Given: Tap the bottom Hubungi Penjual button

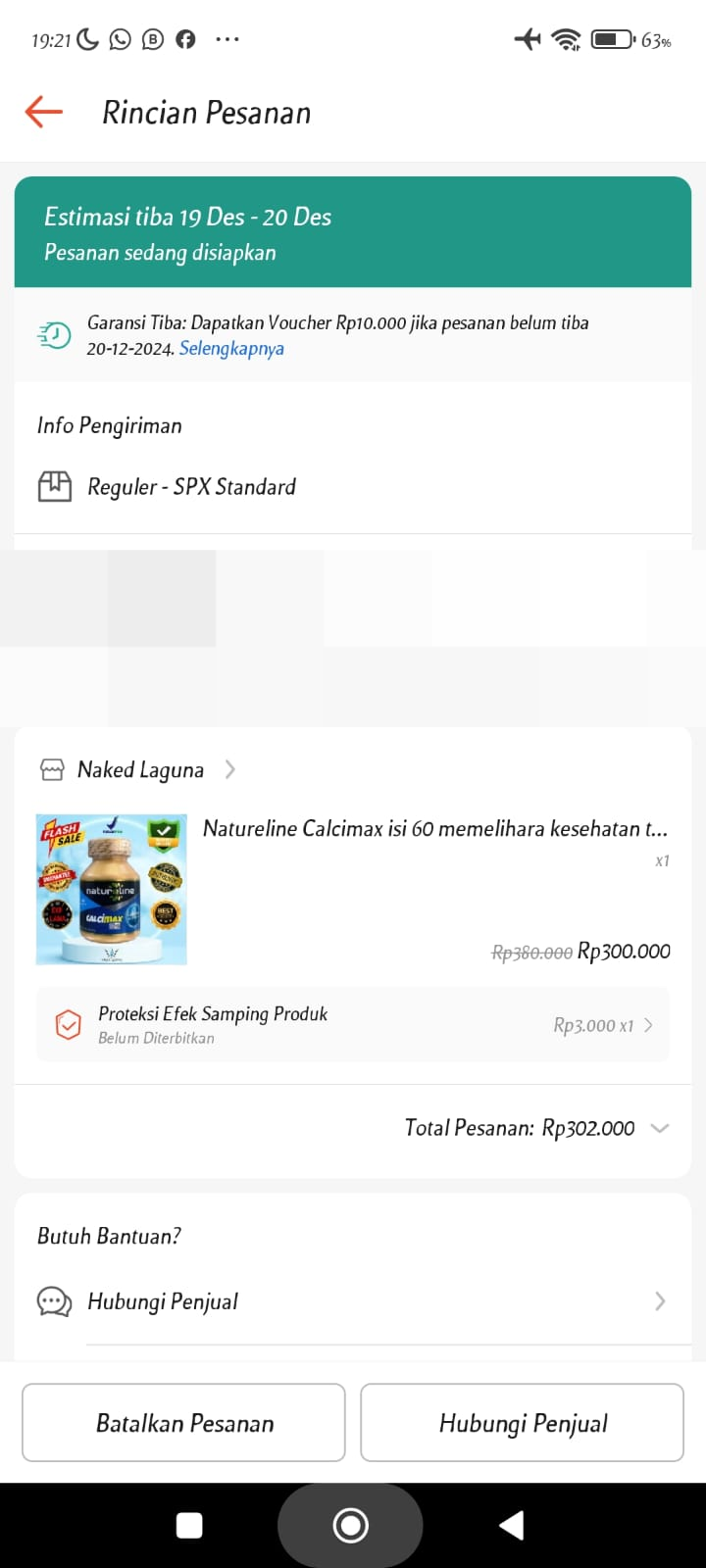Looking at the screenshot, I should (523, 1423).
